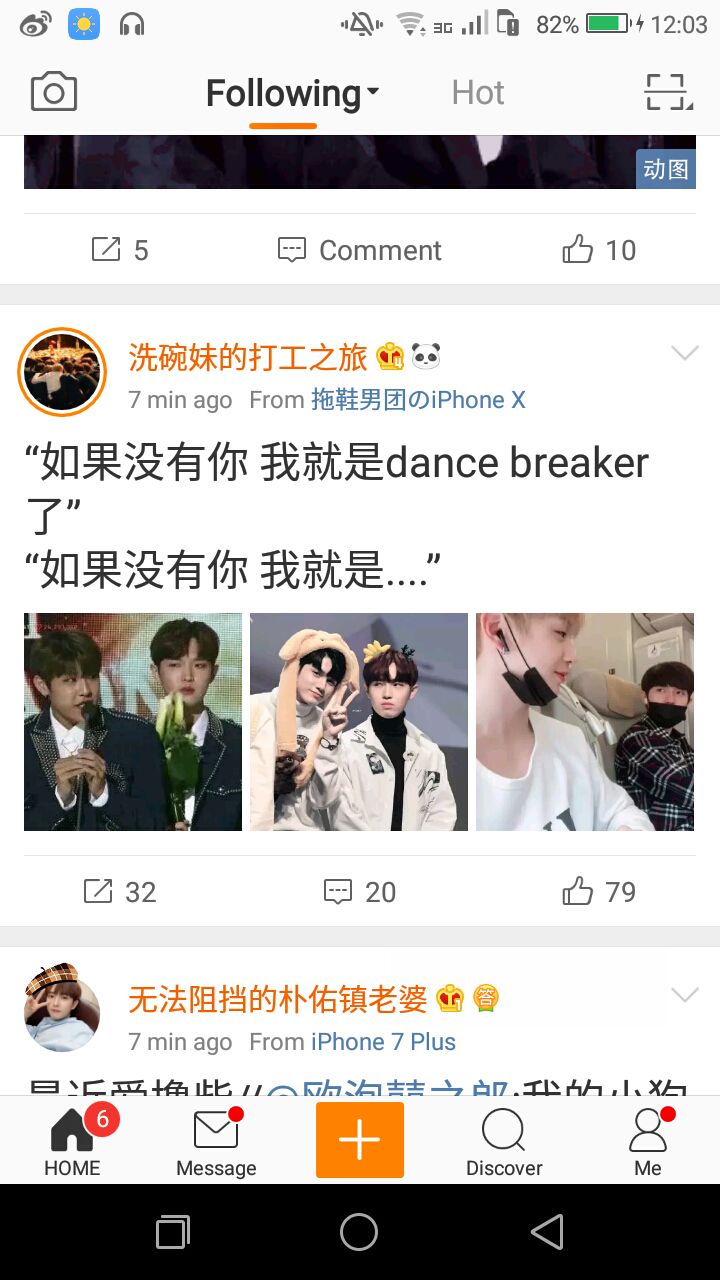View third photo with black mask
720x1280 pixels.
click(585, 722)
